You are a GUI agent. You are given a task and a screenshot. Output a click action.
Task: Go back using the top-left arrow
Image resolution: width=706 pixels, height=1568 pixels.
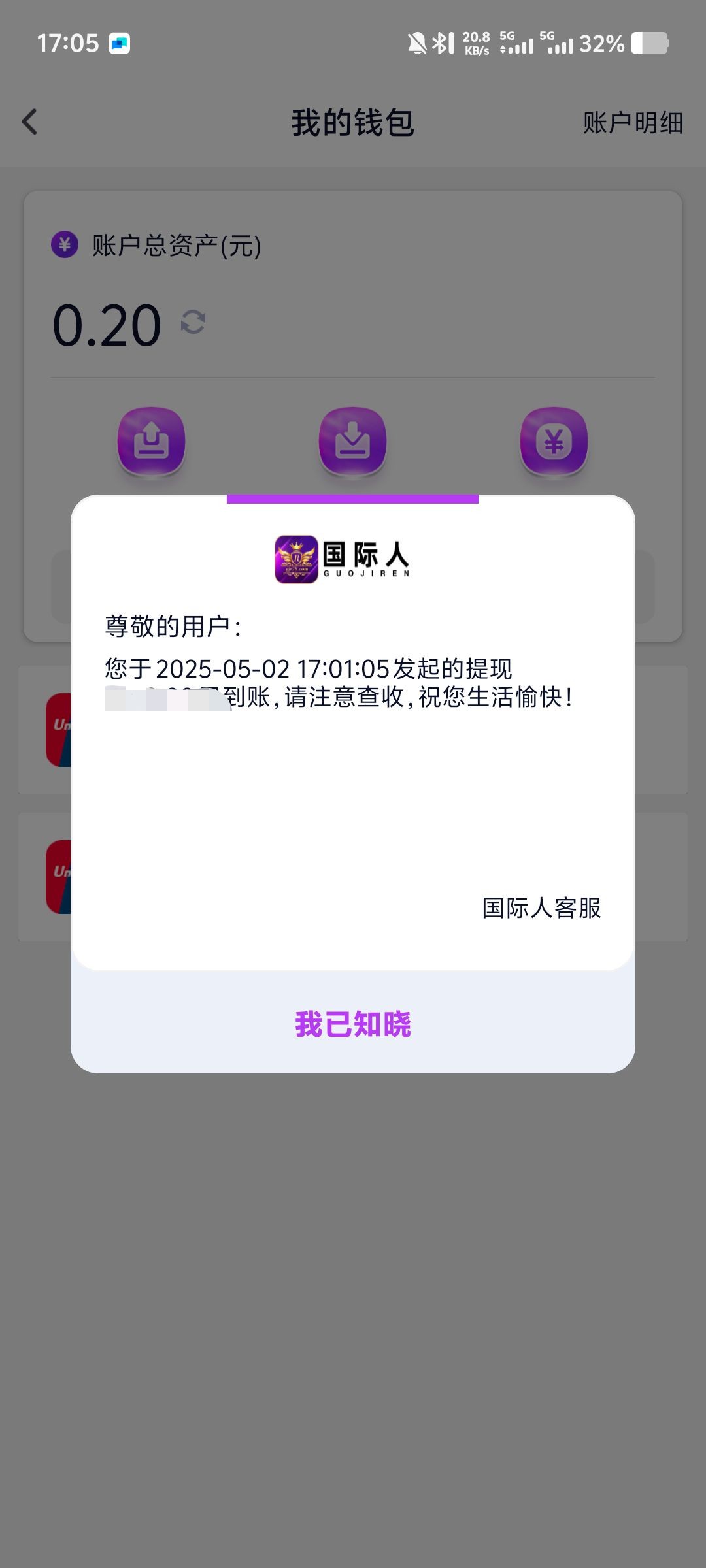(29, 122)
